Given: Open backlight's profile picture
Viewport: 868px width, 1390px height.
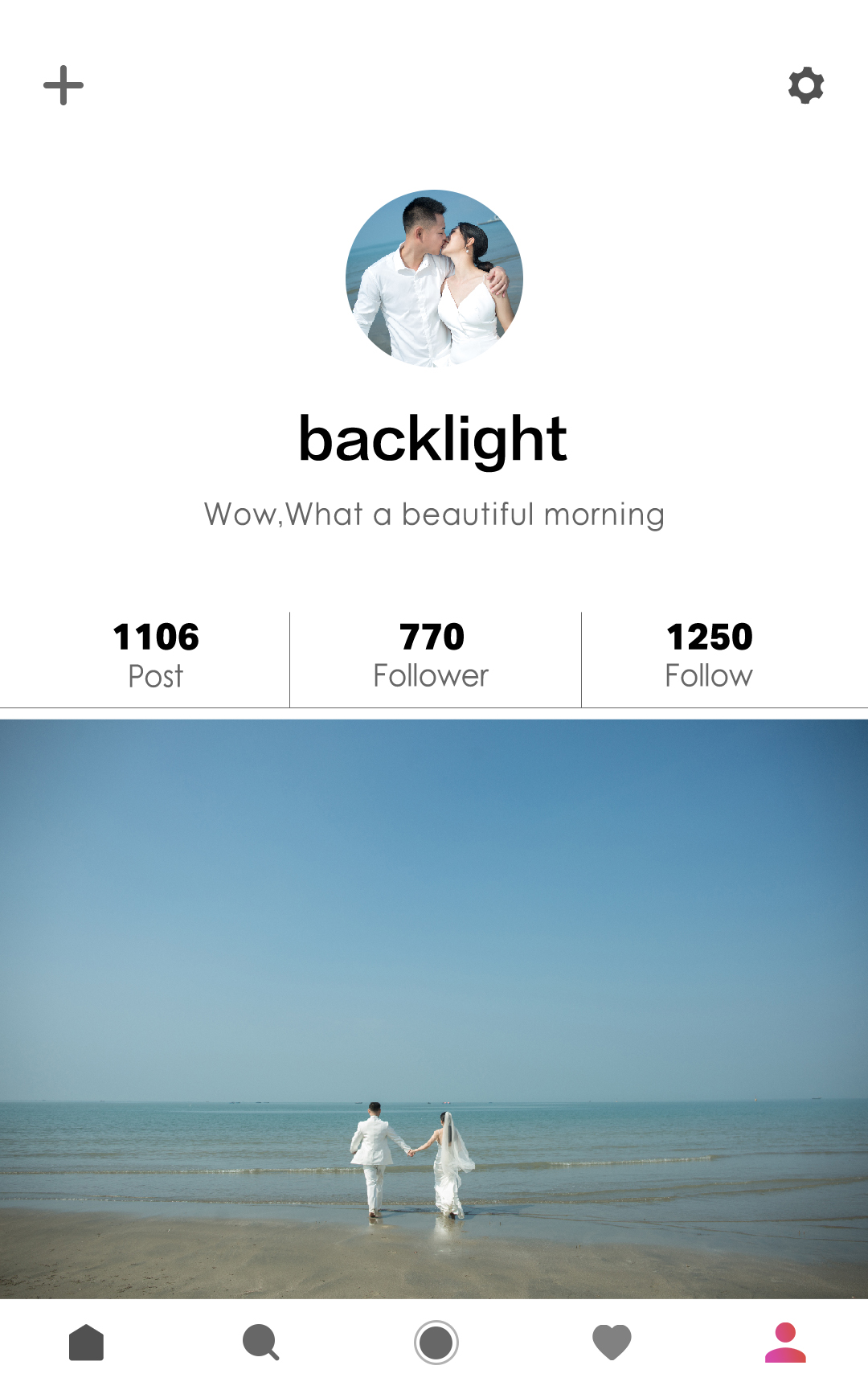Looking at the screenshot, I should 434,278.
